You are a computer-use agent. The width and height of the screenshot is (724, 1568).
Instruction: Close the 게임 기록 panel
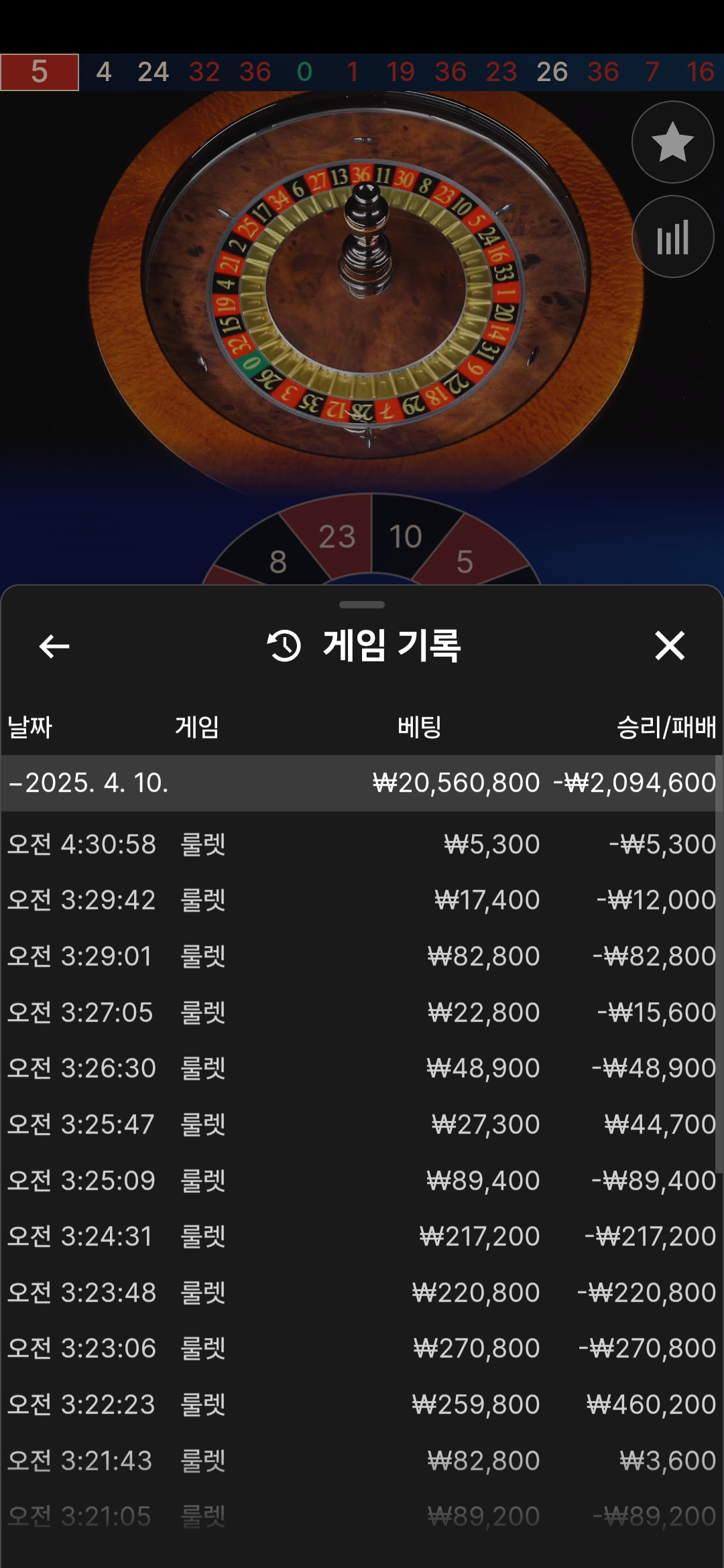(670, 646)
